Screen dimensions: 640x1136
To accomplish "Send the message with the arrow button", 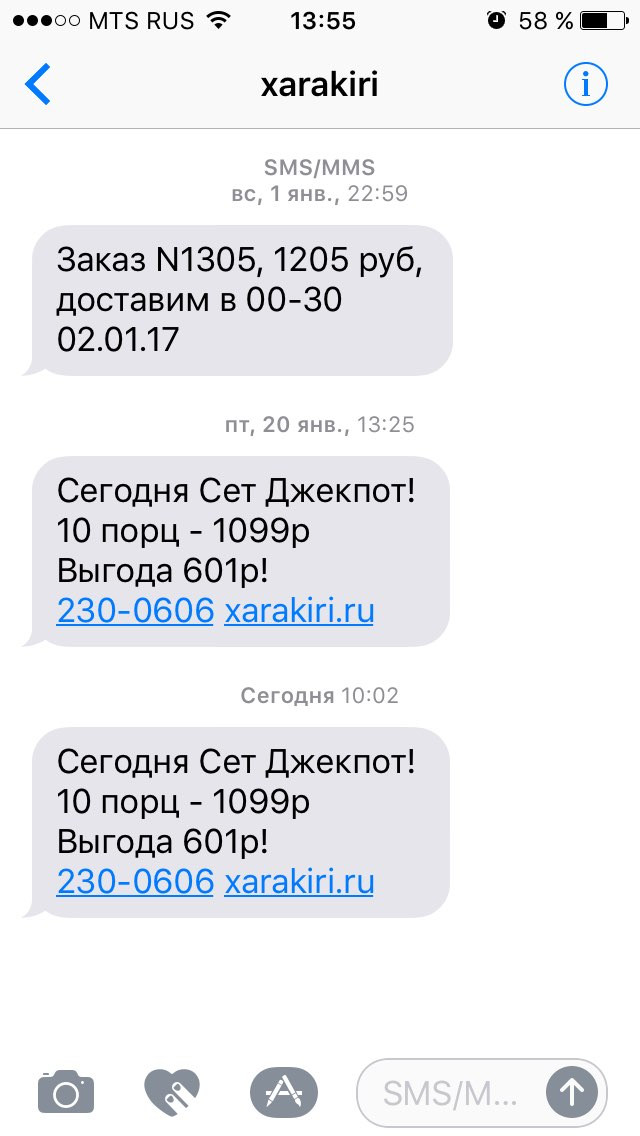I will point(572,1092).
